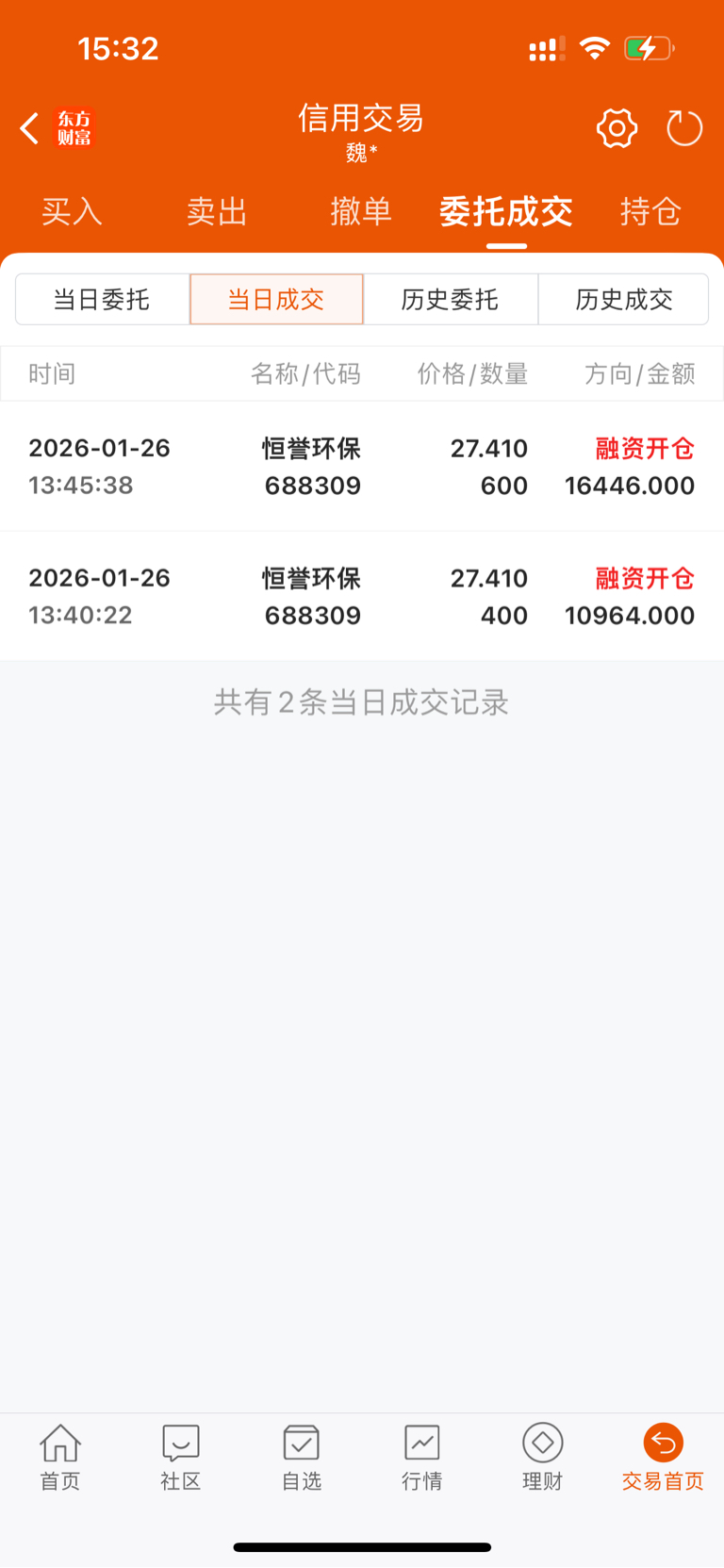This screenshot has width=724, height=1568.
Task: Return to 交易首页
Action: (663, 1457)
